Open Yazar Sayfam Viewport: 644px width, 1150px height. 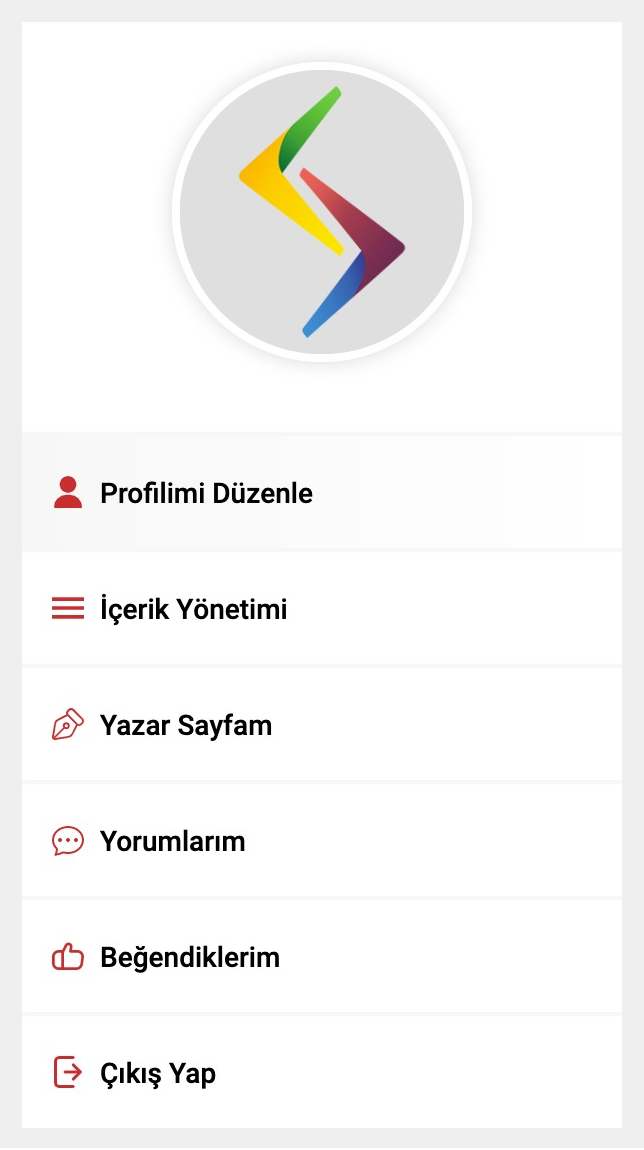pyautogui.click(x=322, y=725)
